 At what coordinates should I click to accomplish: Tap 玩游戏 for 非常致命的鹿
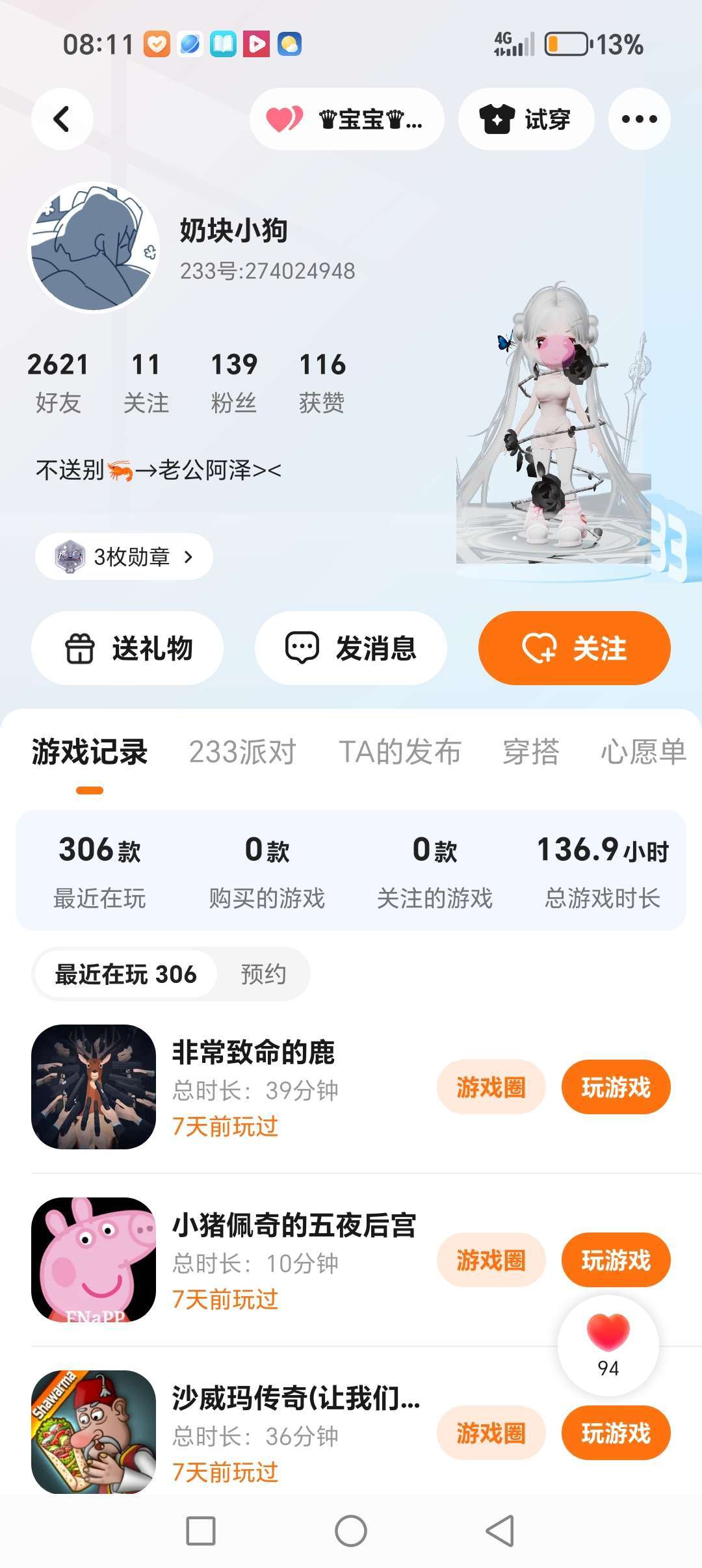click(x=616, y=1087)
